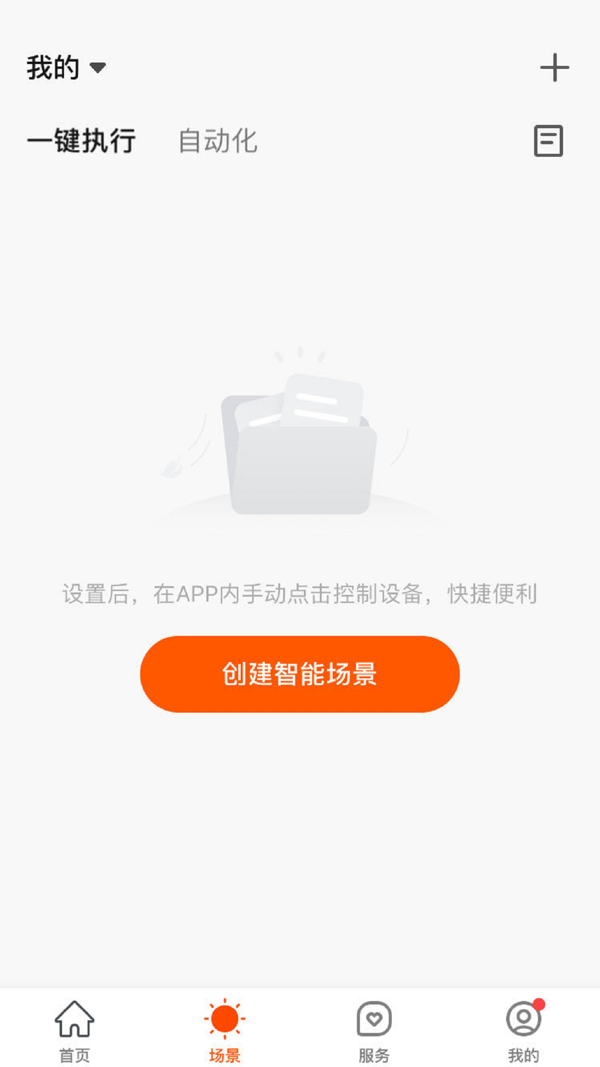Screen dimensions: 600x1067
Task: Open the 服务 tab
Action: coord(374,1030)
